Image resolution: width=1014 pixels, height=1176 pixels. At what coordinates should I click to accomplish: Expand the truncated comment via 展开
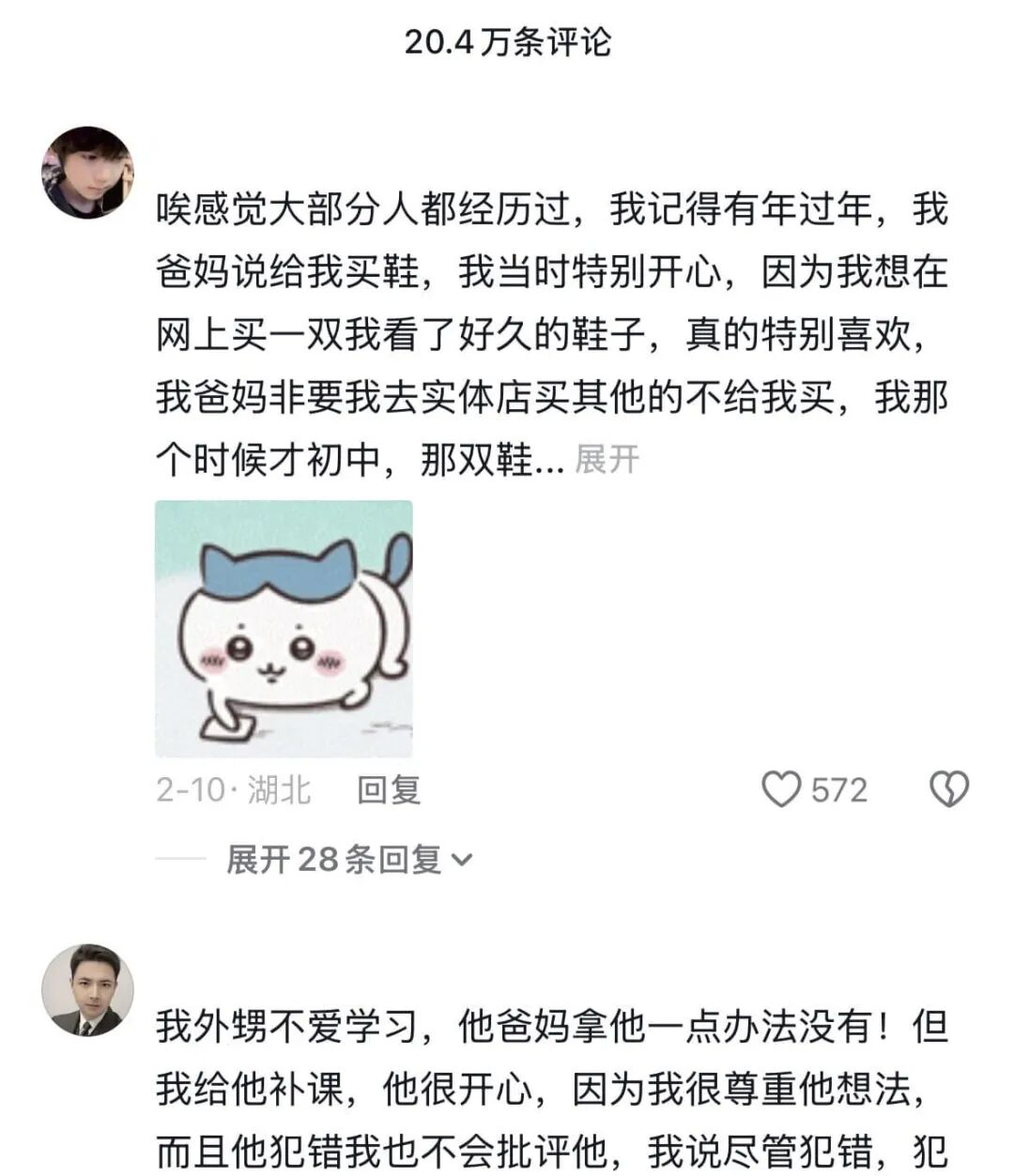coord(607,460)
